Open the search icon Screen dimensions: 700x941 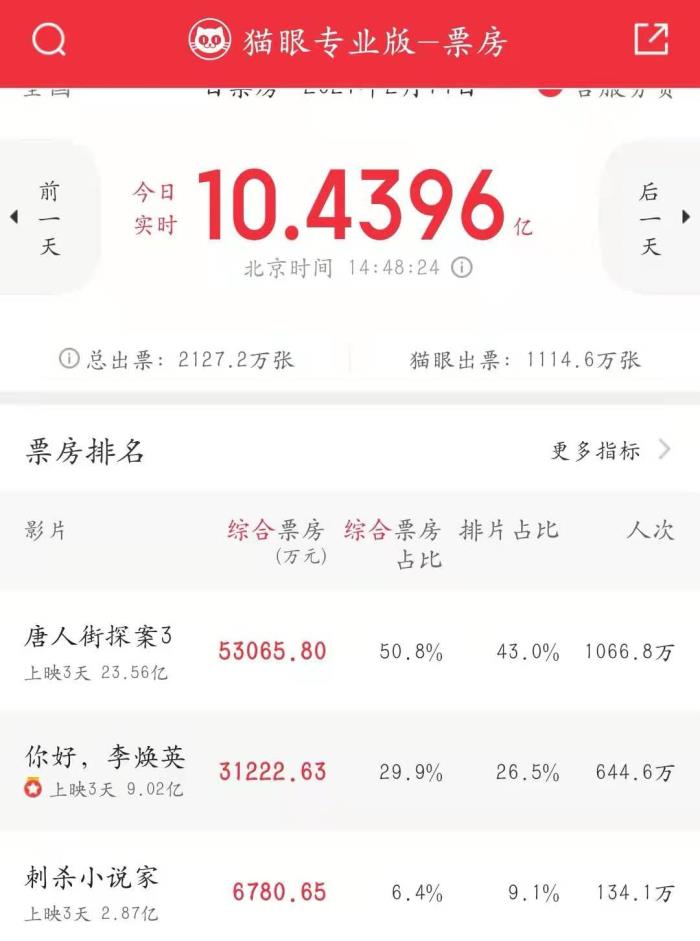click(x=48, y=40)
